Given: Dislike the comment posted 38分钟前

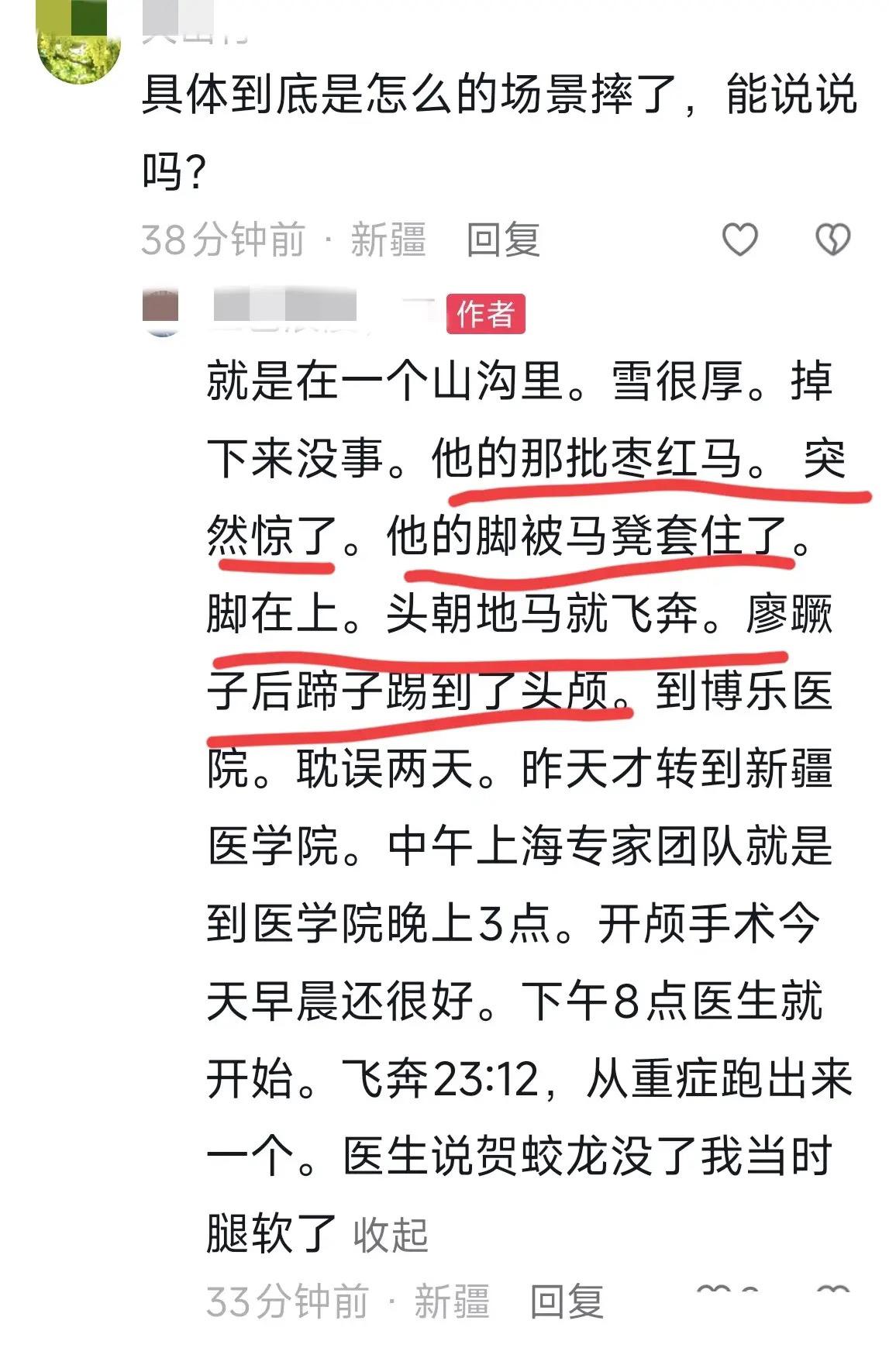Looking at the screenshot, I should [x=833, y=239].
